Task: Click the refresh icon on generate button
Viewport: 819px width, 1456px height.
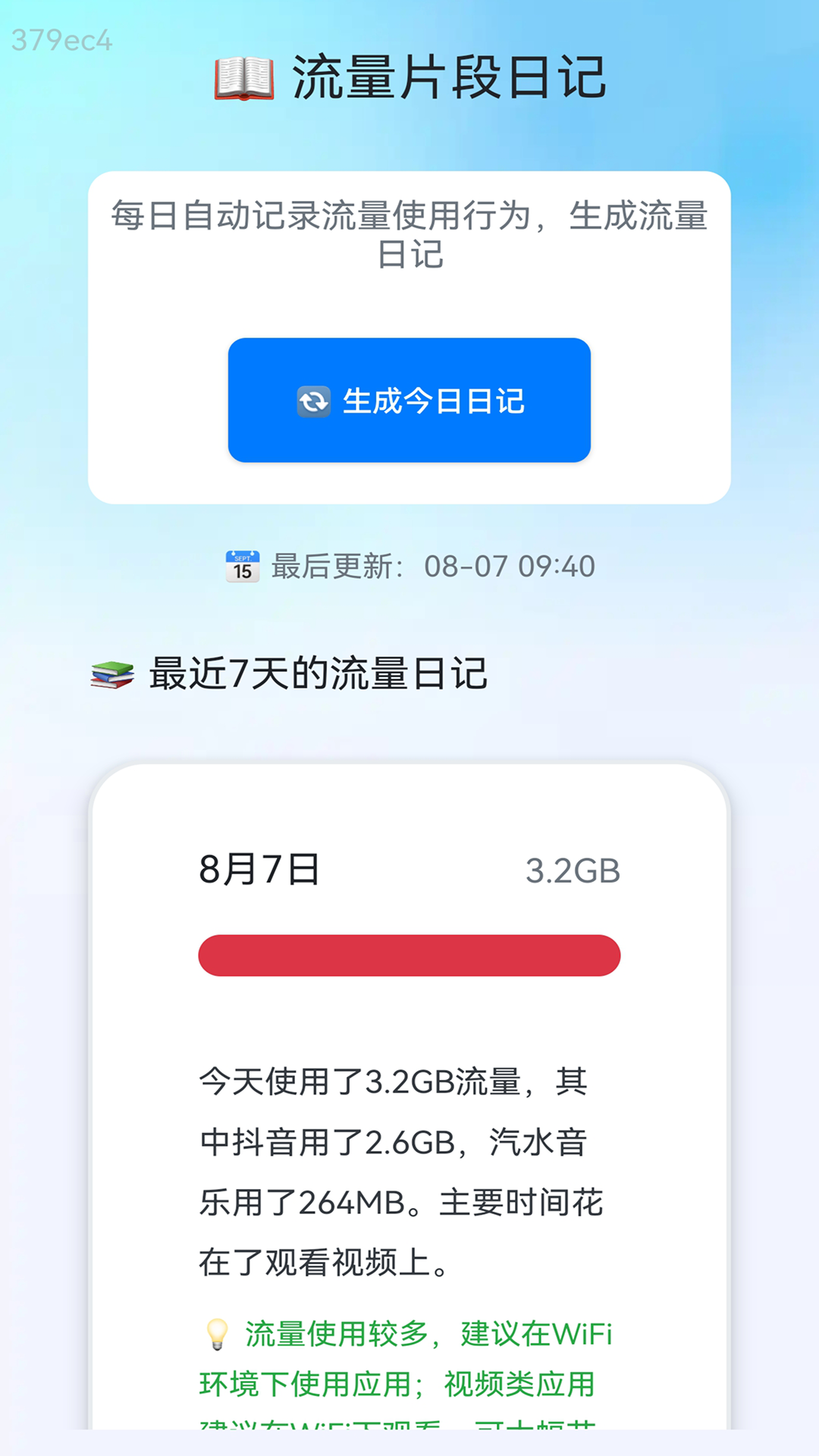Action: pos(314,400)
